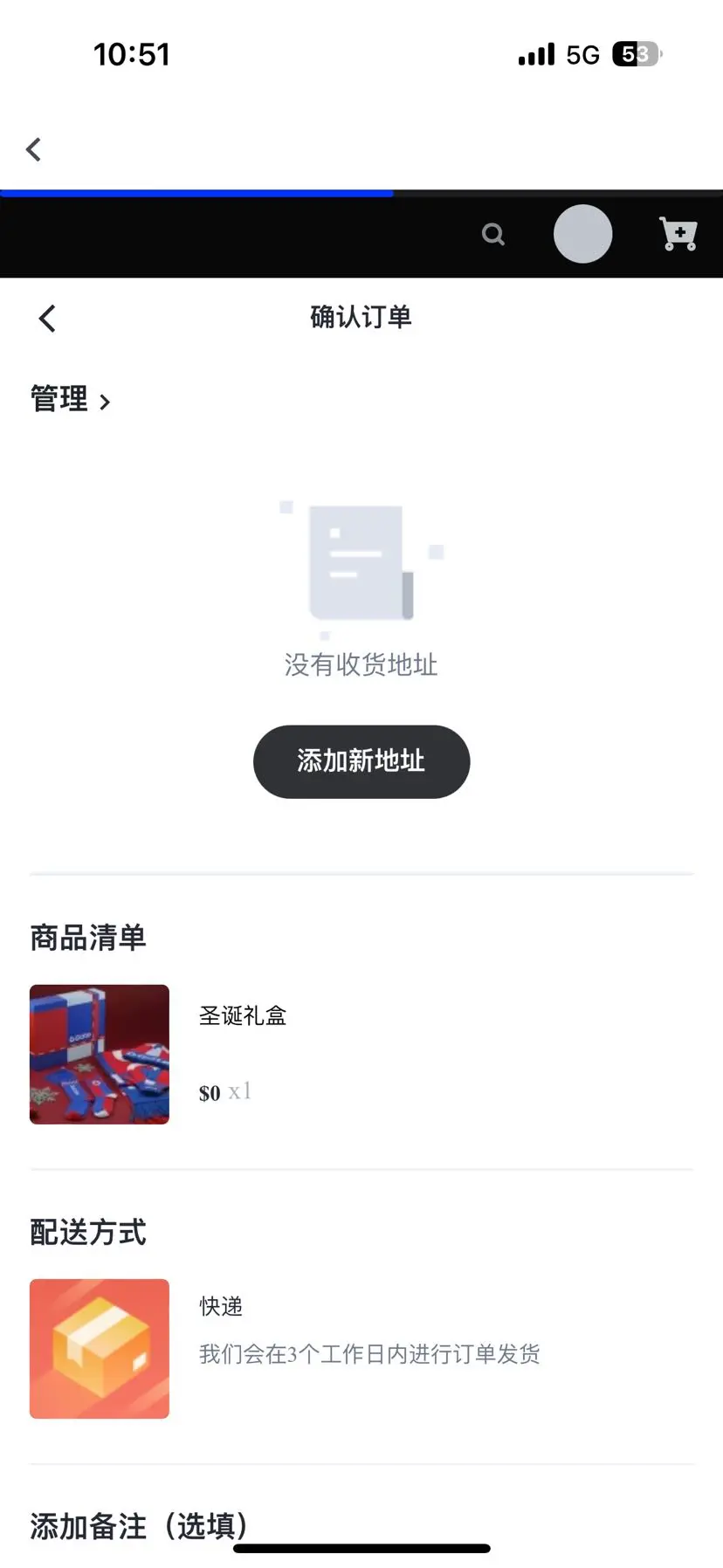Tap the back arrow beside 确认订单

tap(47, 318)
